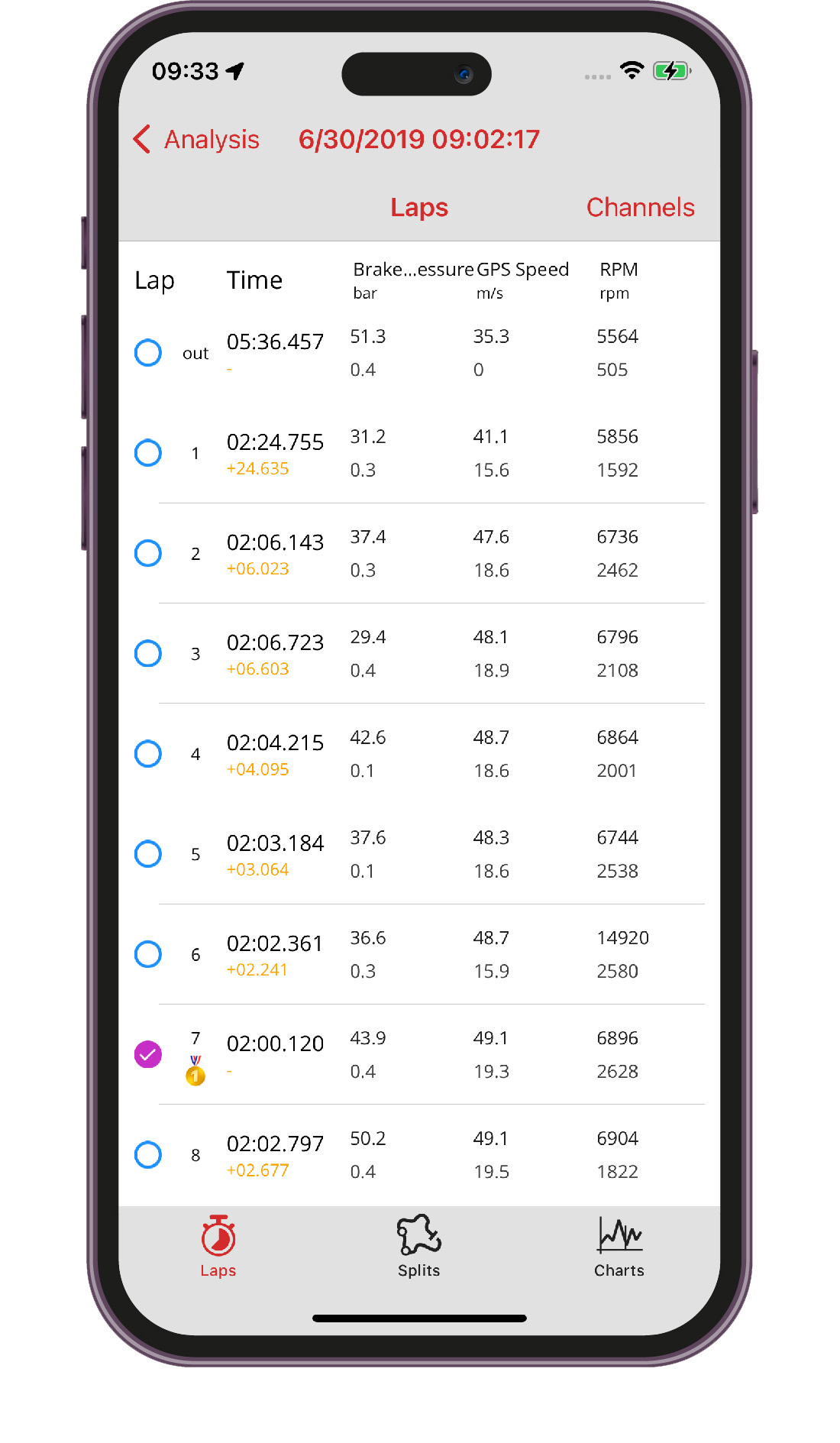Switch to the Charts tab
This screenshot has width=840, height=1443.
point(619,1246)
